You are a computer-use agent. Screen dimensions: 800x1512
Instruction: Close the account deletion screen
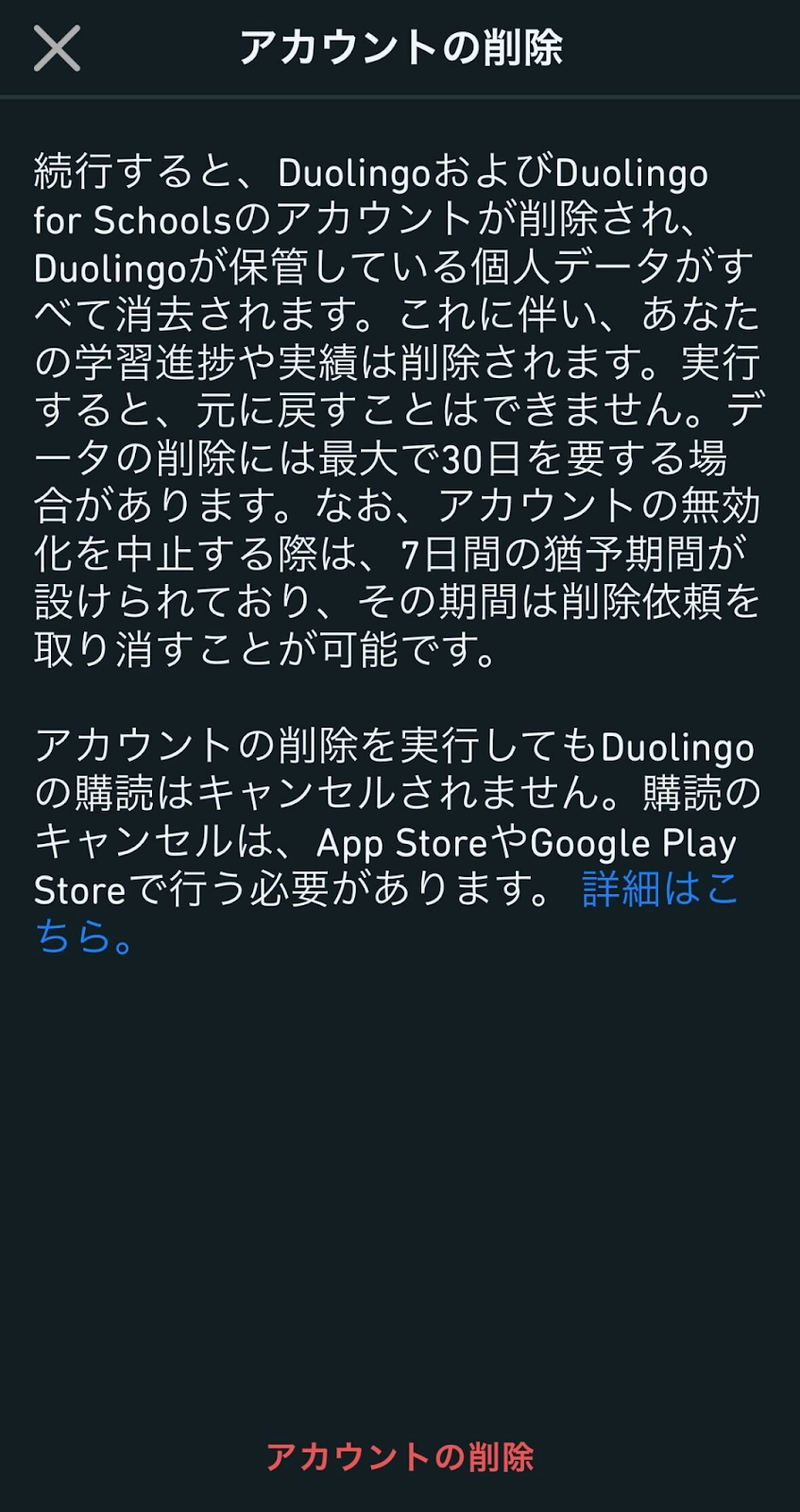[x=57, y=48]
